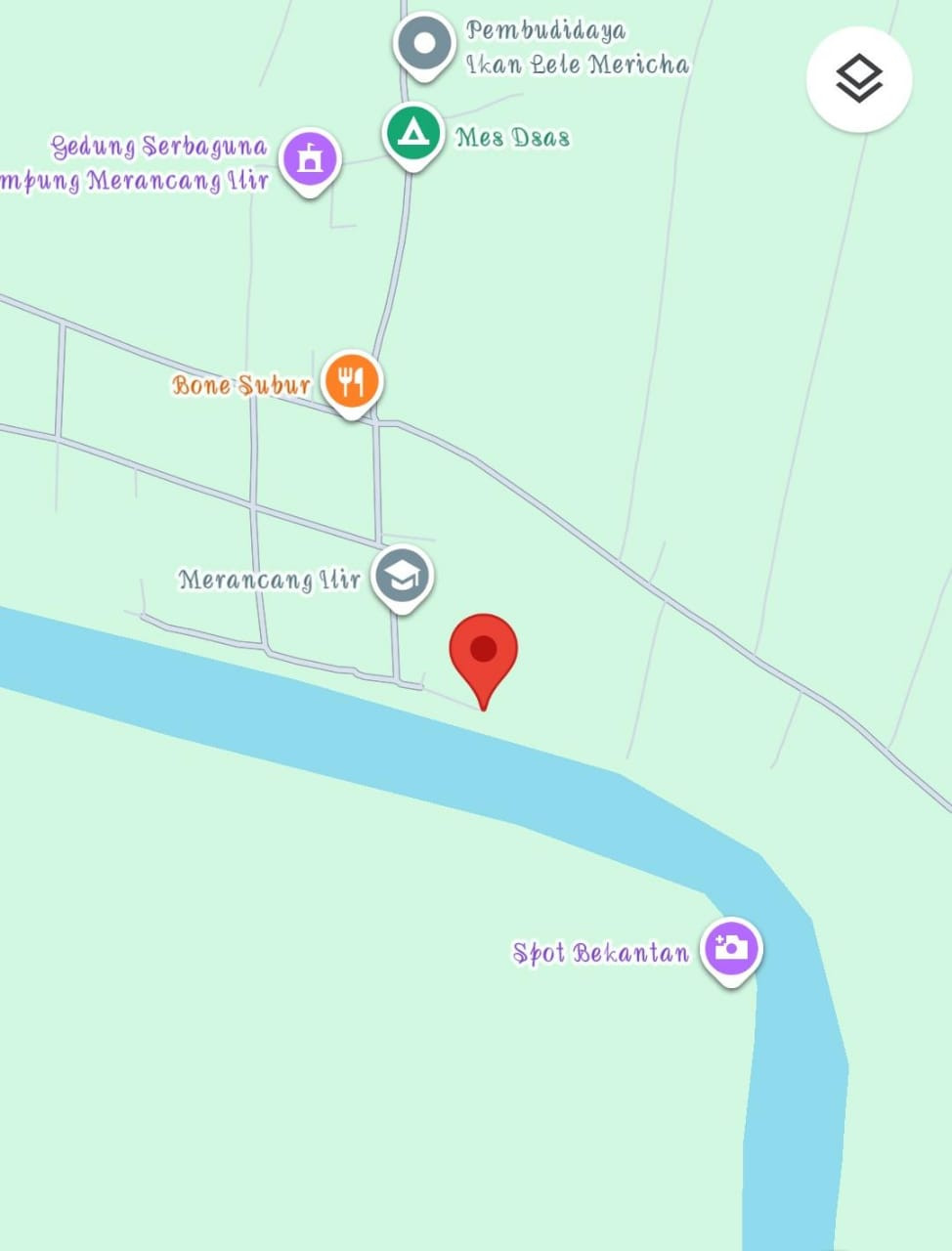This screenshot has width=952, height=1251.
Task: Tap the Gedung Serbaguna Kampung Merancang Ilir marker
Action: pyautogui.click(x=310, y=159)
